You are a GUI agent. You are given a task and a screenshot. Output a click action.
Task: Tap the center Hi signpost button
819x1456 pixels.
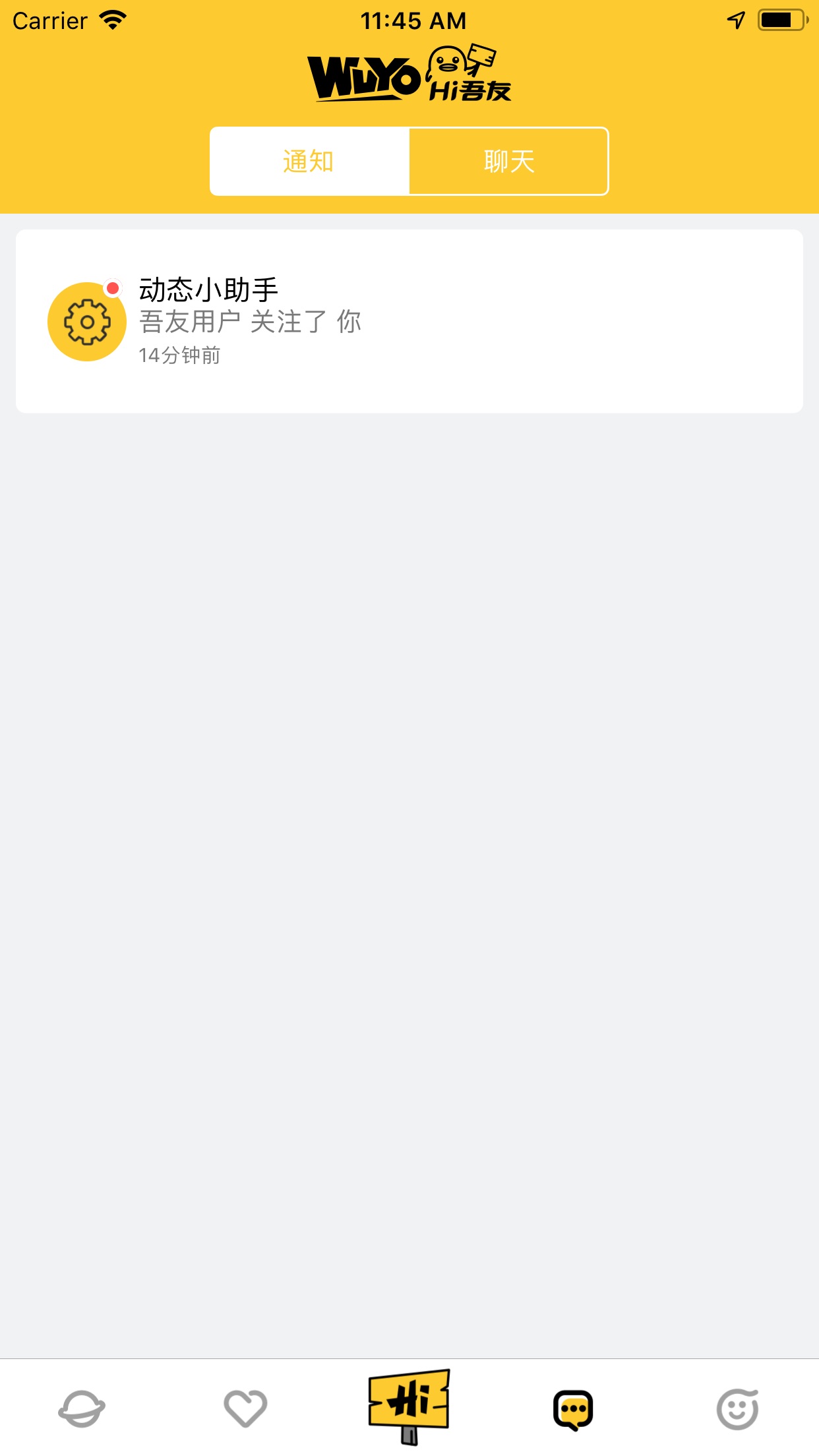click(409, 1405)
